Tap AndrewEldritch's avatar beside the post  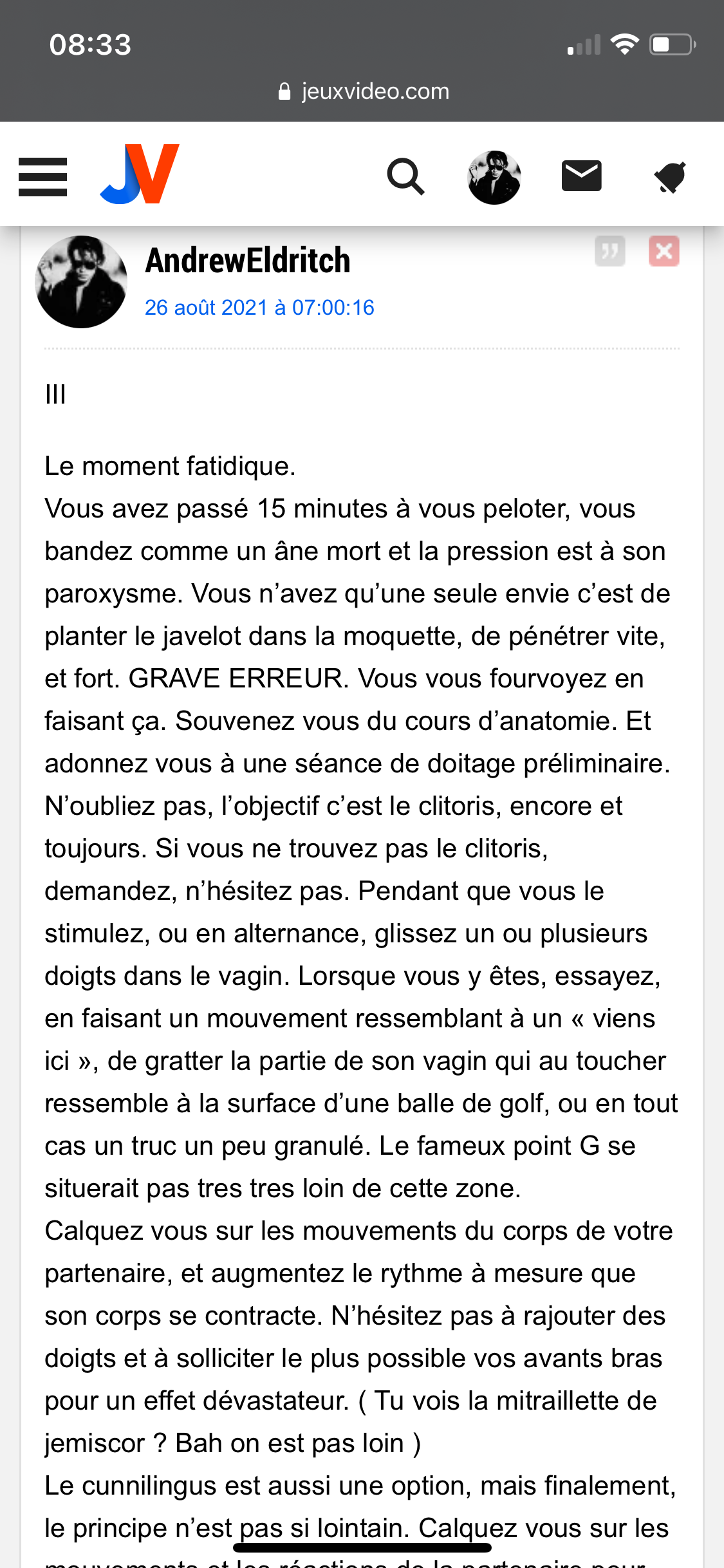[x=81, y=282]
